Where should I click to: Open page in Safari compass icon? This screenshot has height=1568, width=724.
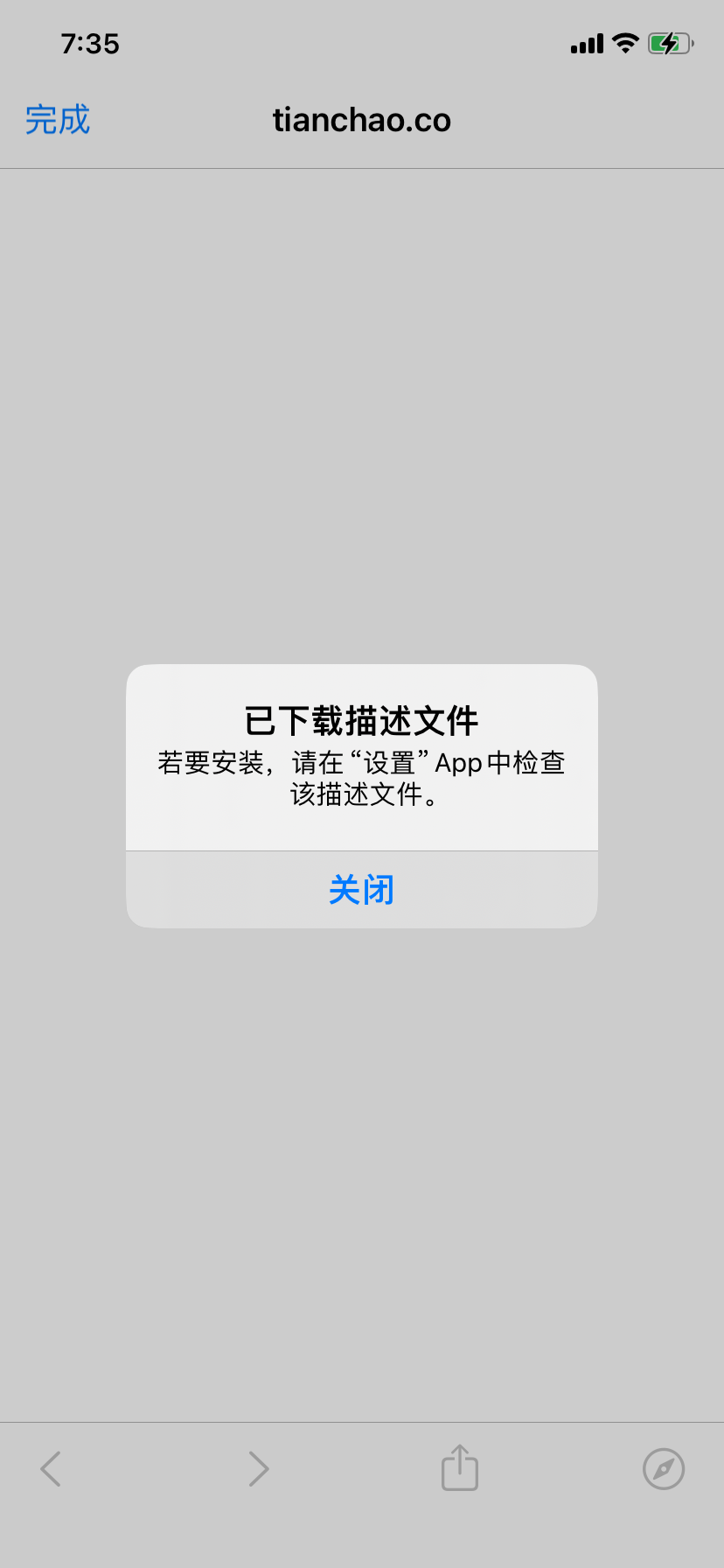pyautogui.click(x=663, y=1468)
